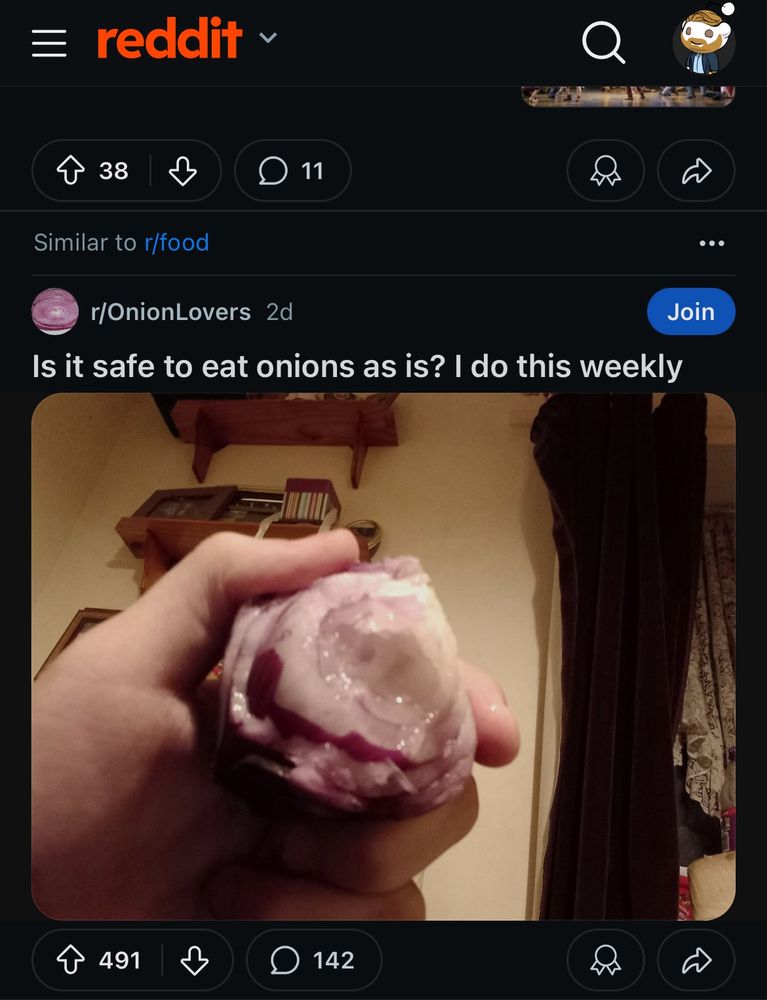767x1000 pixels.
Task: Go to the r/OnionLovers community
Action: tap(170, 312)
